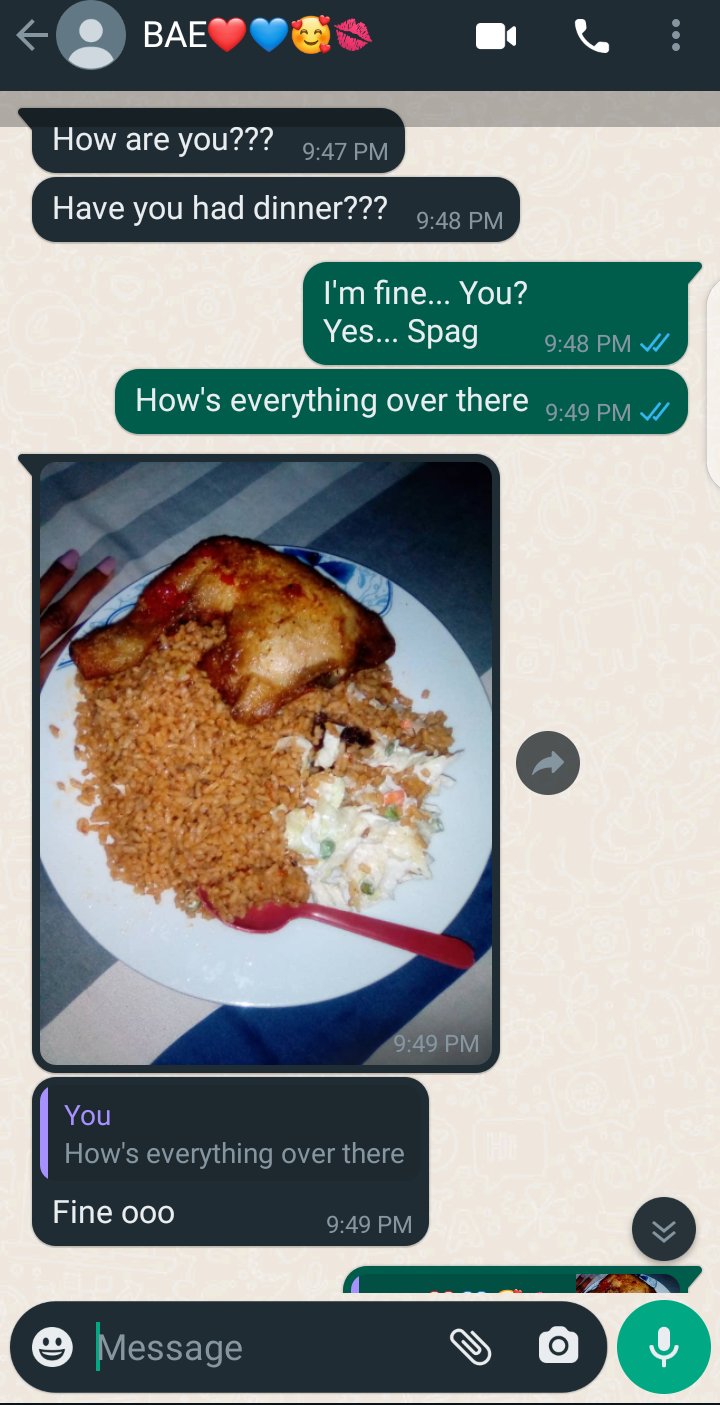Screen dimensions: 720x1405
Task: Open the overflow menu
Action: tap(676, 37)
